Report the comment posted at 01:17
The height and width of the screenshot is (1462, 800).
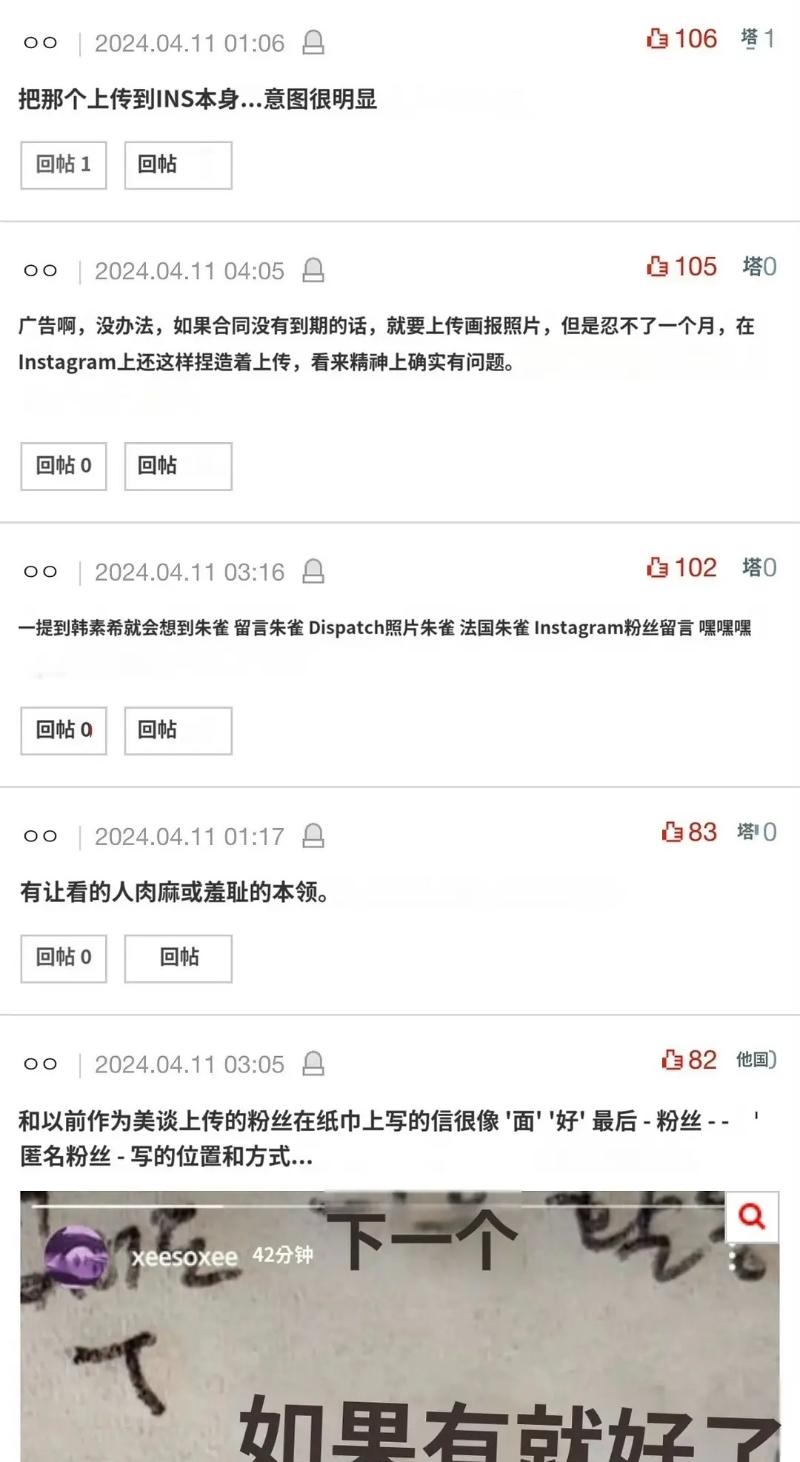[313, 835]
